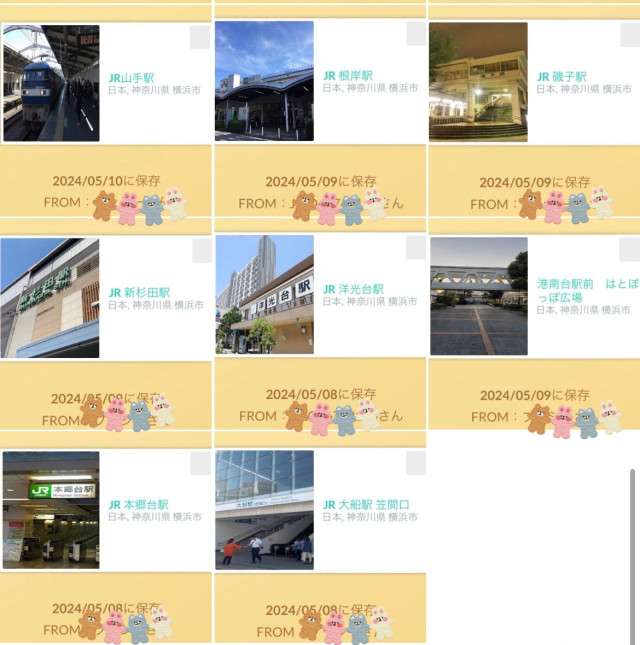
Task: Check the box on the 港南台駅前 card
Action: point(629,249)
